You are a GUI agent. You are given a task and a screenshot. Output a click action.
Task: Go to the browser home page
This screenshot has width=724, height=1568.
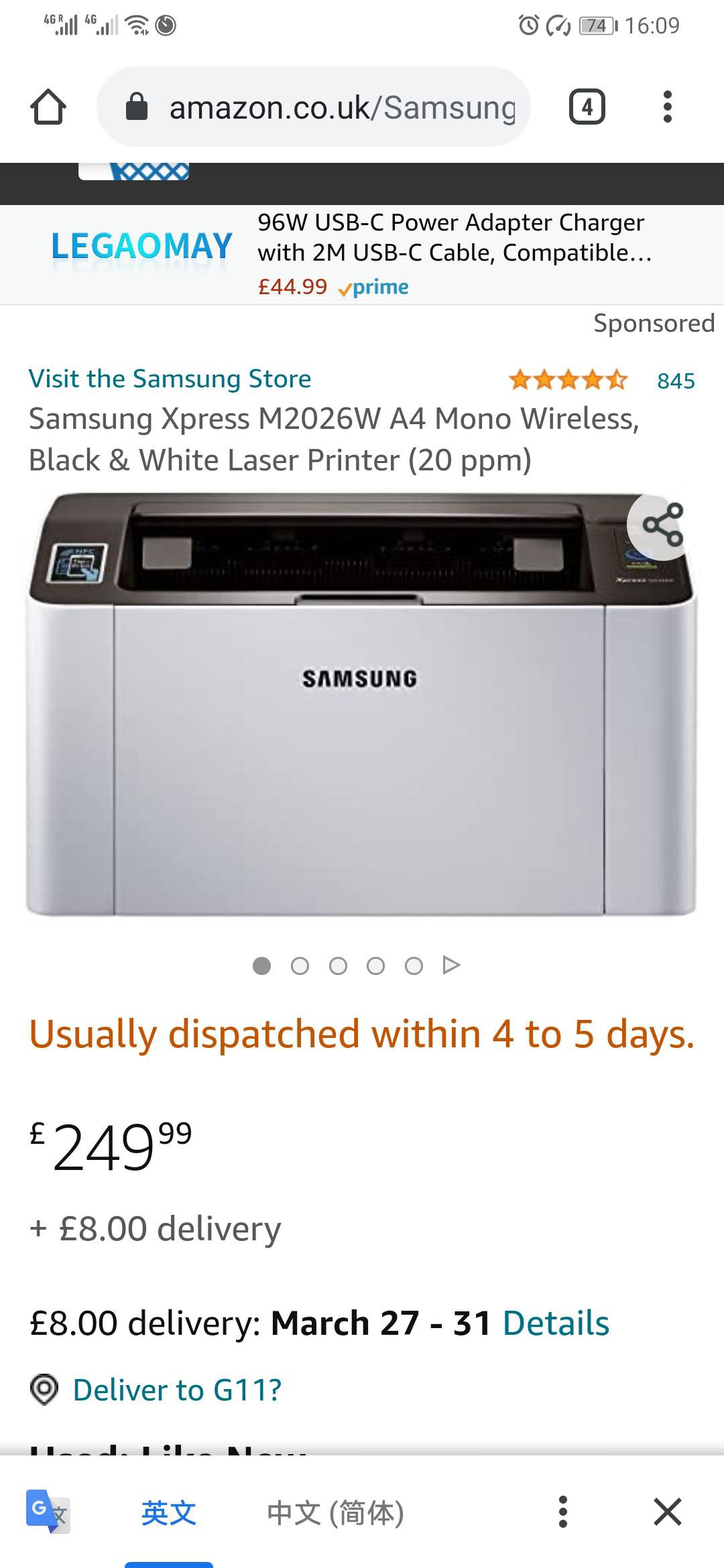48,107
